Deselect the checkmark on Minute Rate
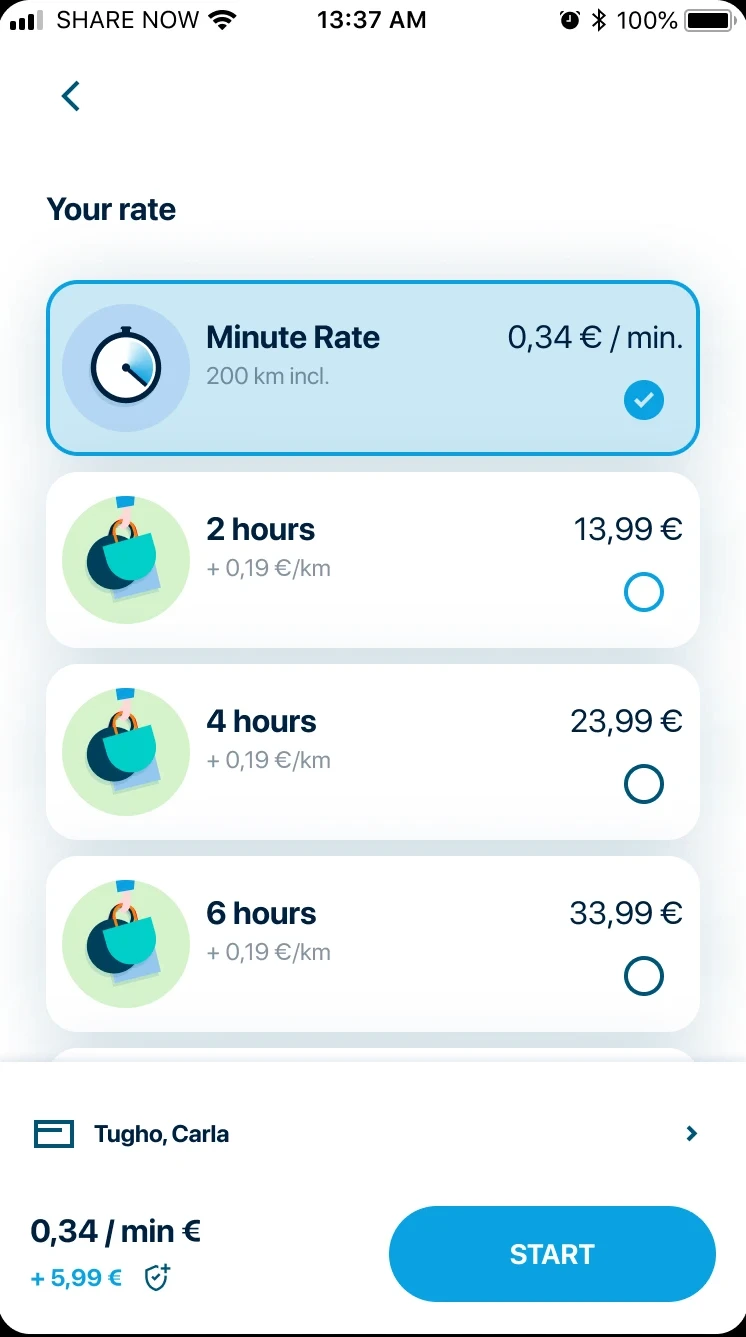 (x=644, y=400)
